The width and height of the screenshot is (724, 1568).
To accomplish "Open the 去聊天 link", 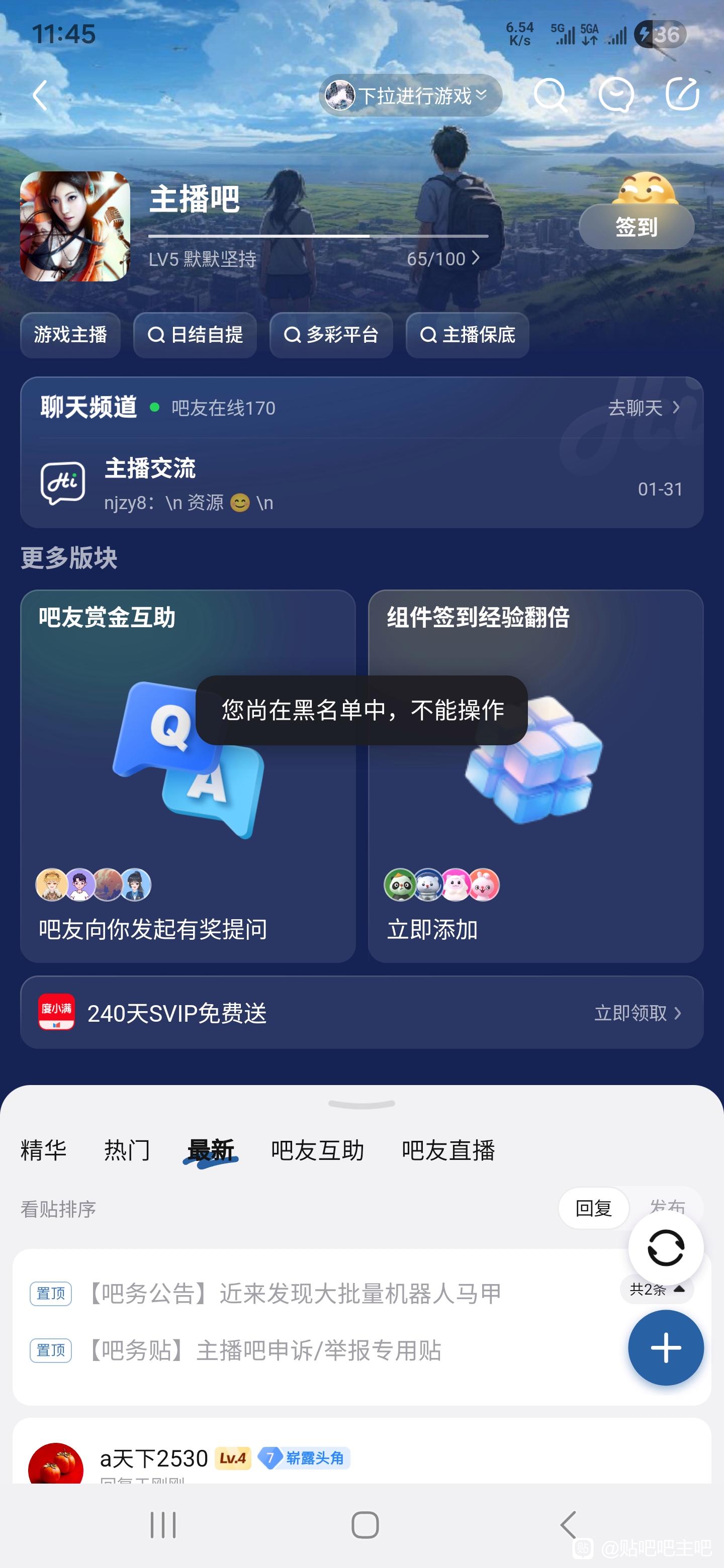I will [644, 407].
